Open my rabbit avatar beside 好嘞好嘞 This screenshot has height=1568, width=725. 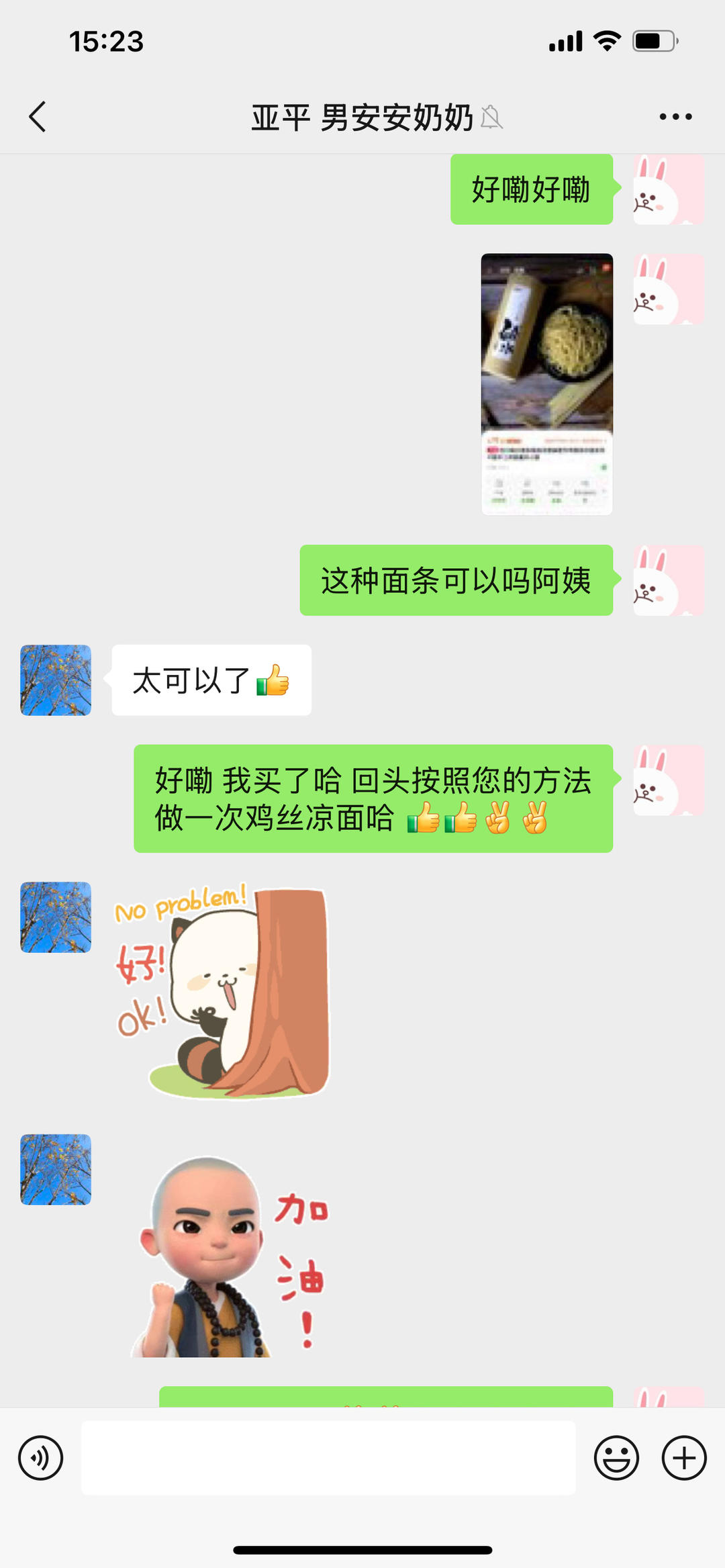[x=669, y=189]
